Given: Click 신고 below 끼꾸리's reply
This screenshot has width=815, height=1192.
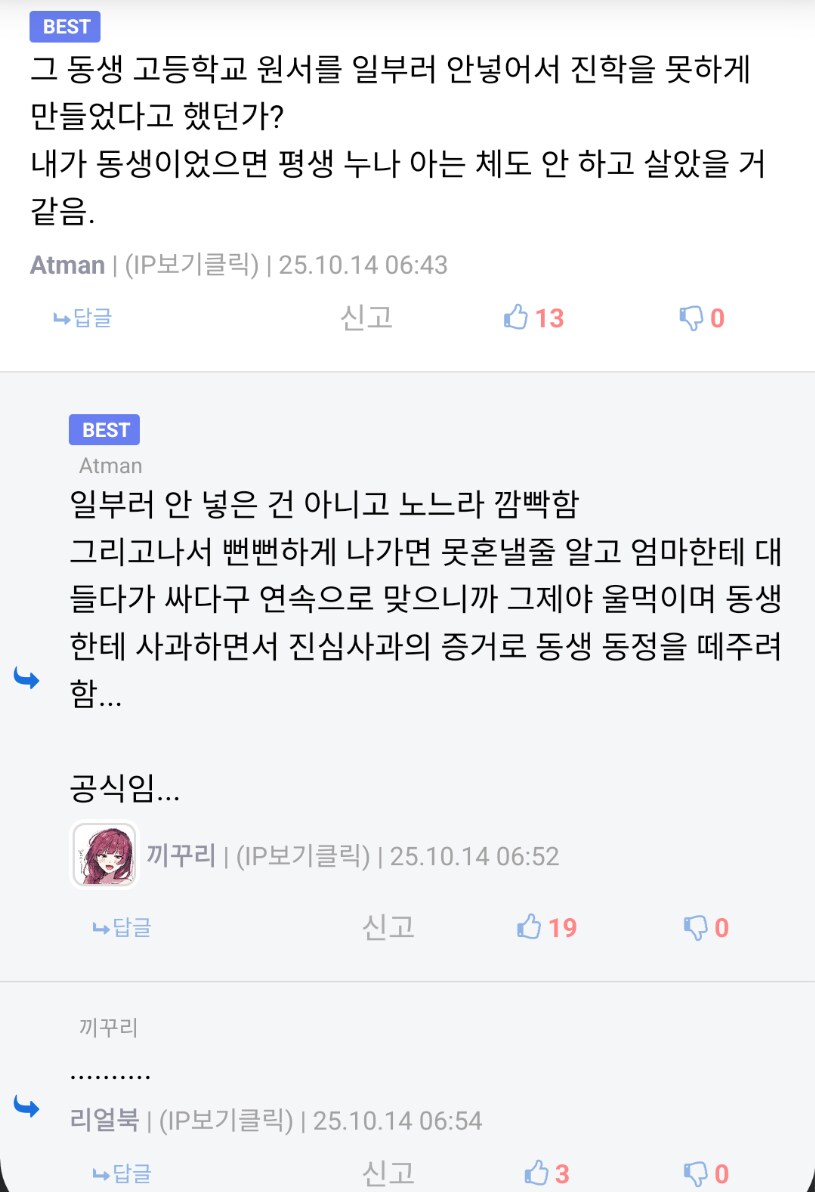Looking at the screenshot, I should [x=386, y=927].
